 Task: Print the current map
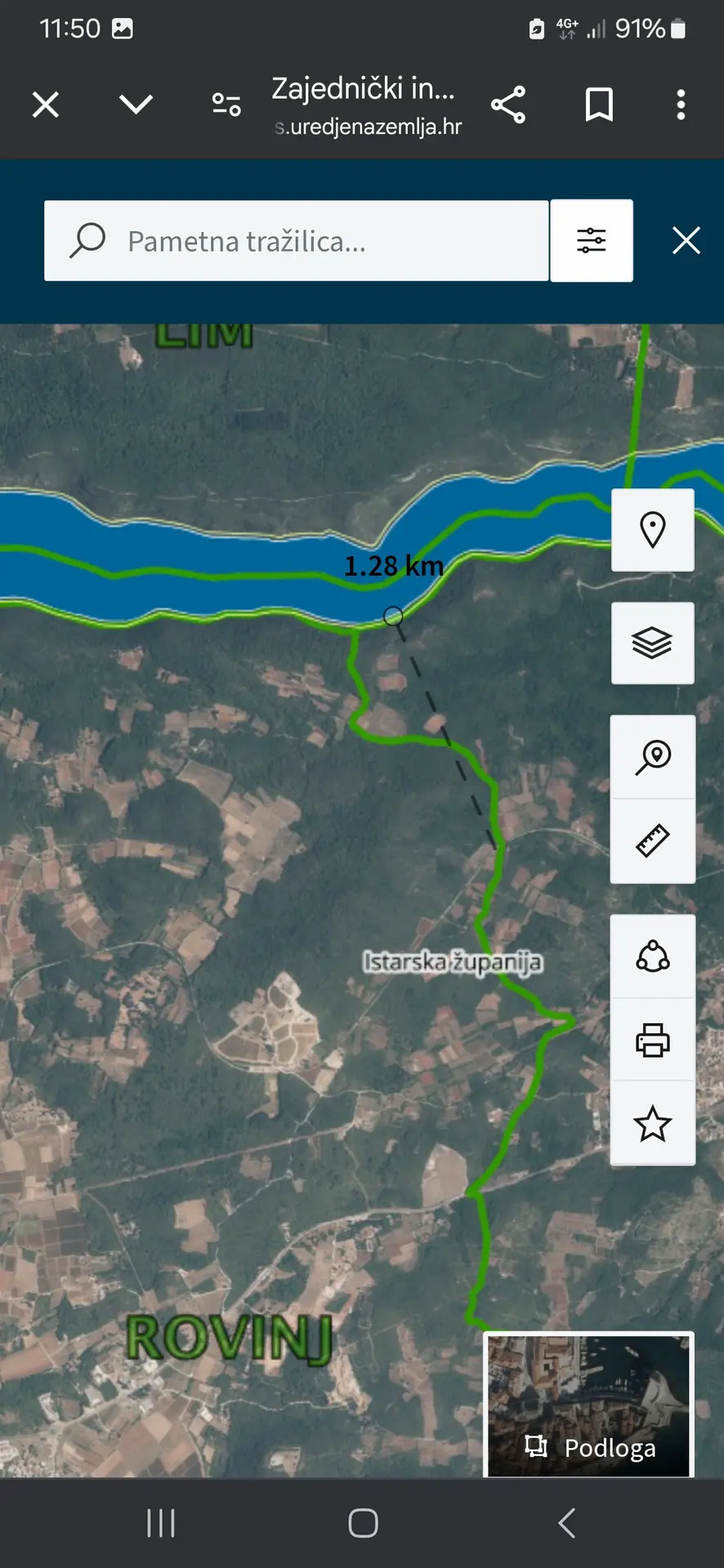[x=653, y=1040]
